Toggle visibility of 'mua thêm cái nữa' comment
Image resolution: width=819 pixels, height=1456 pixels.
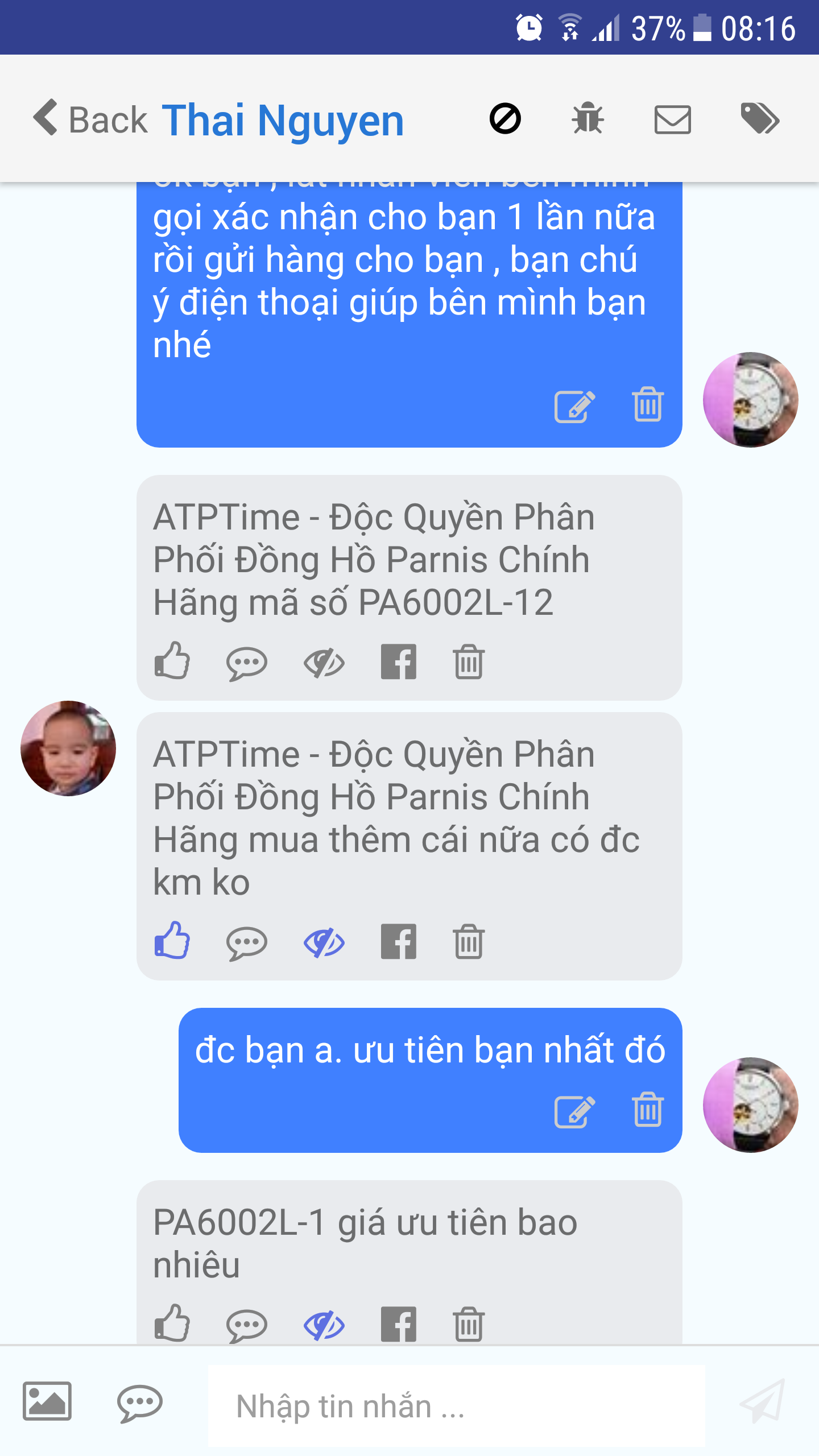[324, 943]
